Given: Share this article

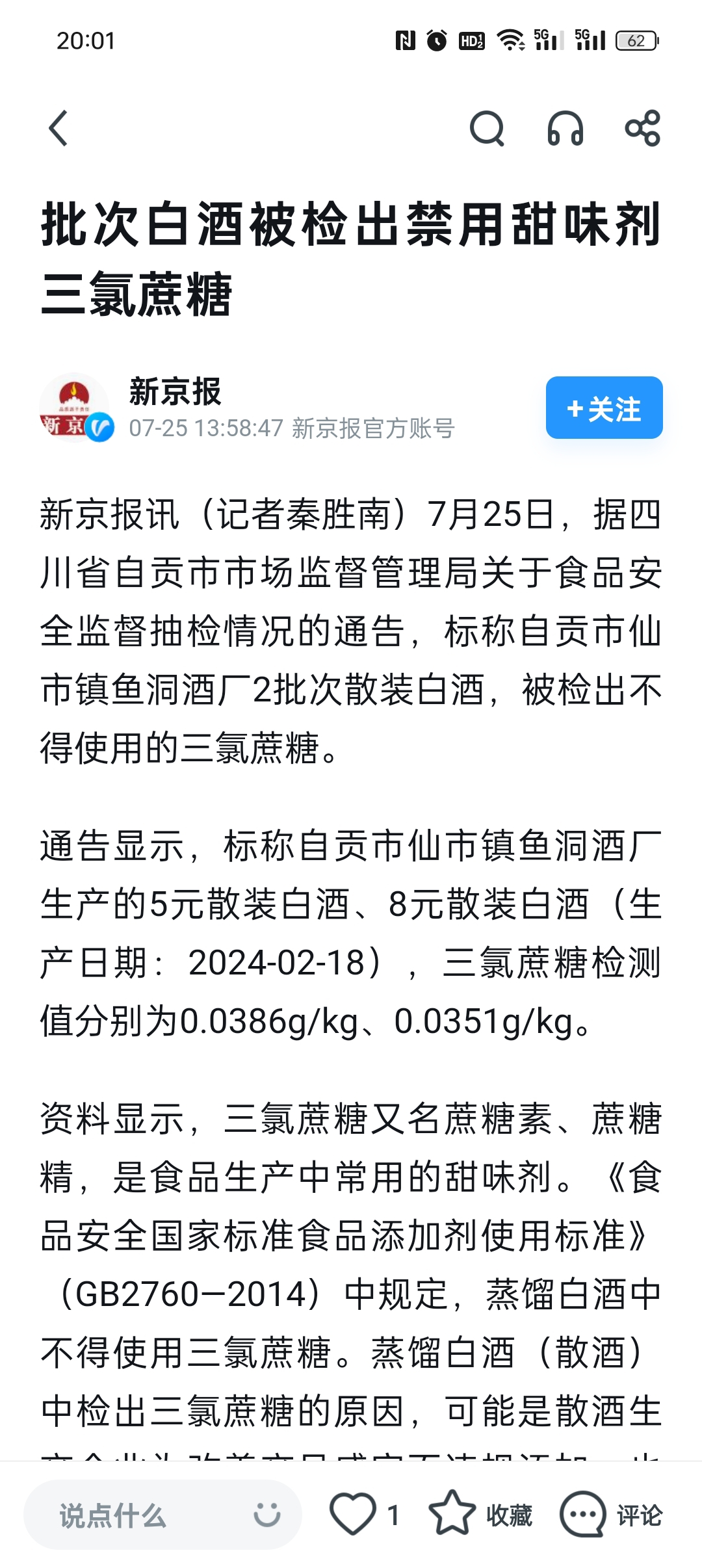Looking at the screenshot, I should [642, 128].
